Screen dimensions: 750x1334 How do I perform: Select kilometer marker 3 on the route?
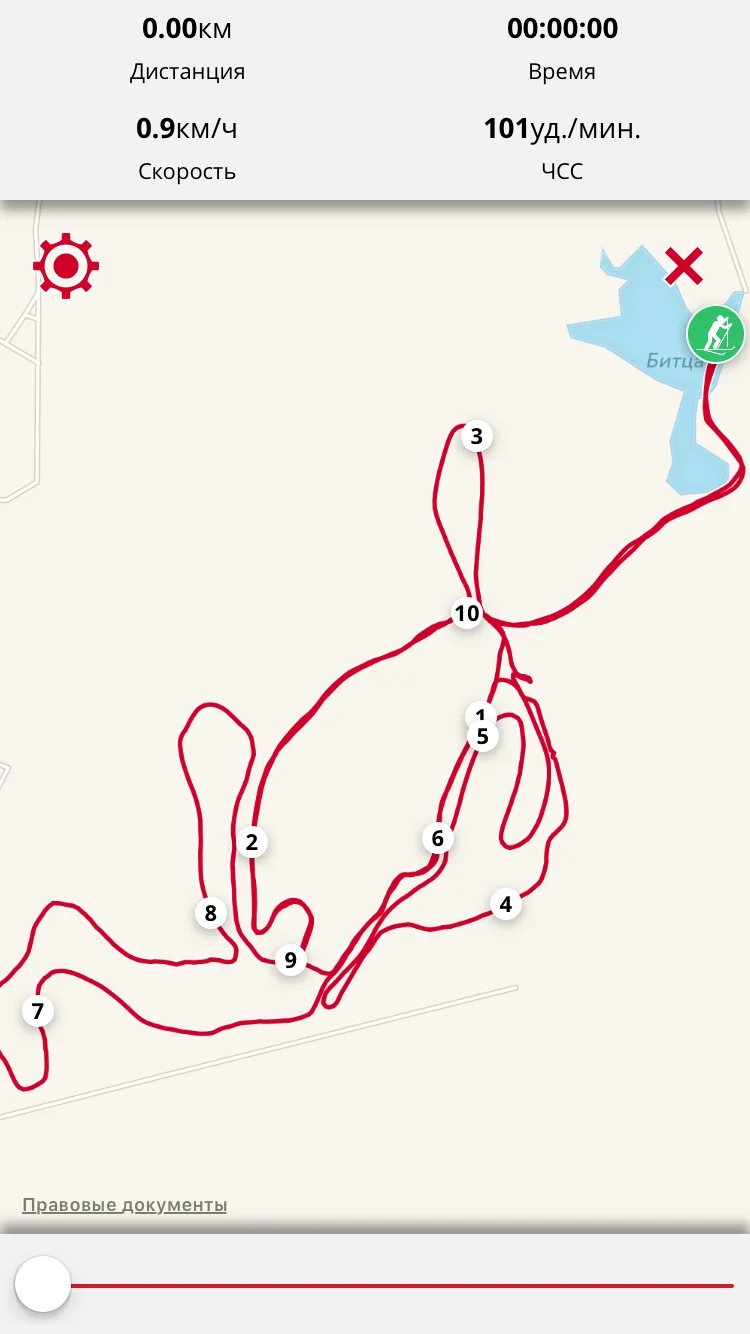point(476,437)
